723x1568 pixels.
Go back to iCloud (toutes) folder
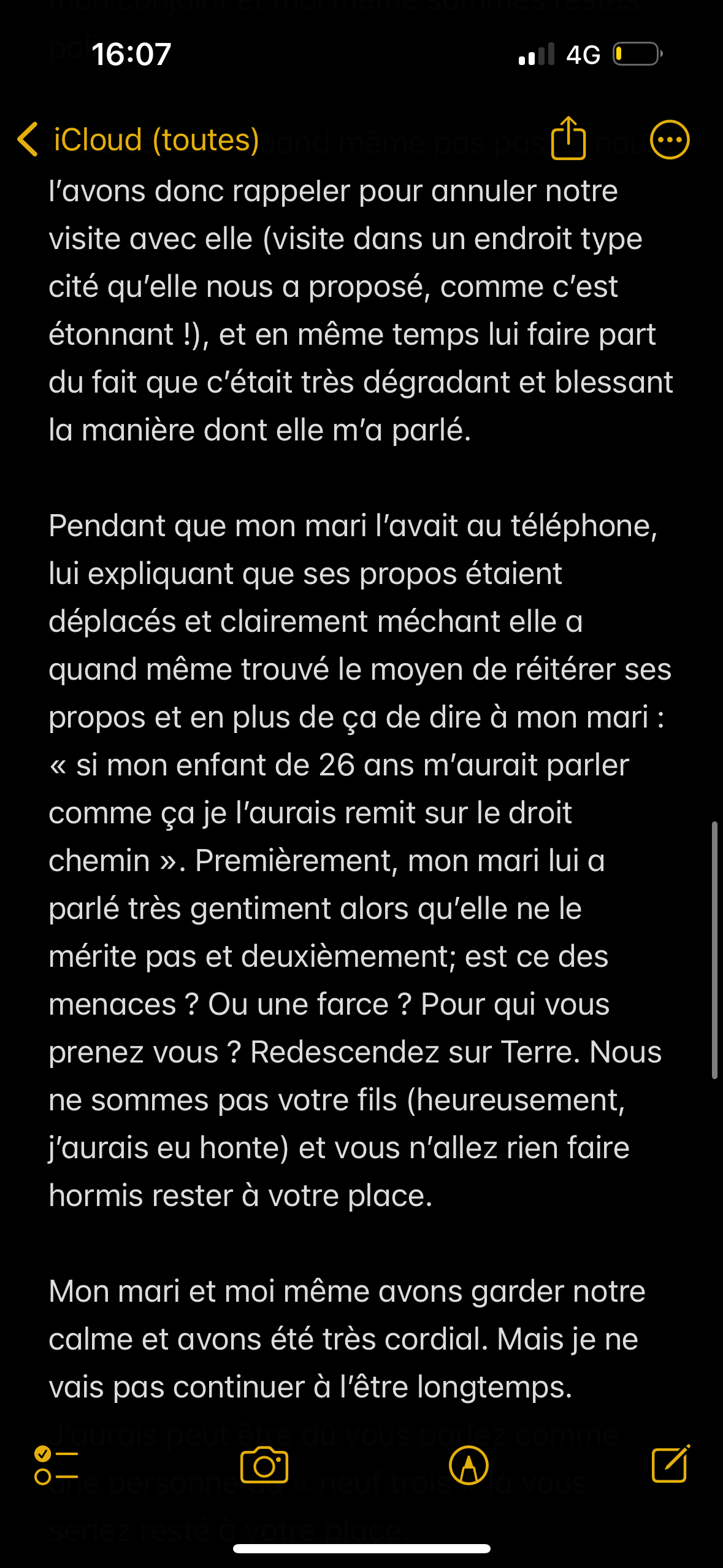click(x=139, y=140)
